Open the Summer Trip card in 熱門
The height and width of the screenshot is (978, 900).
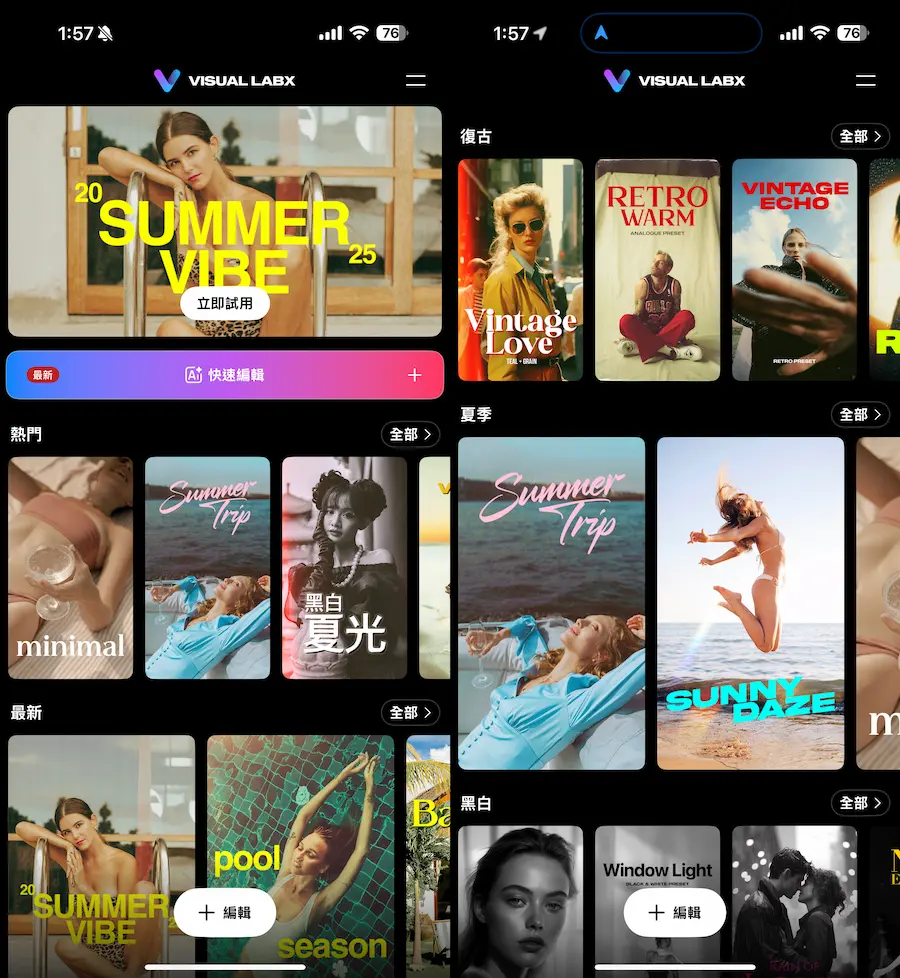click(x=207, y=567)
